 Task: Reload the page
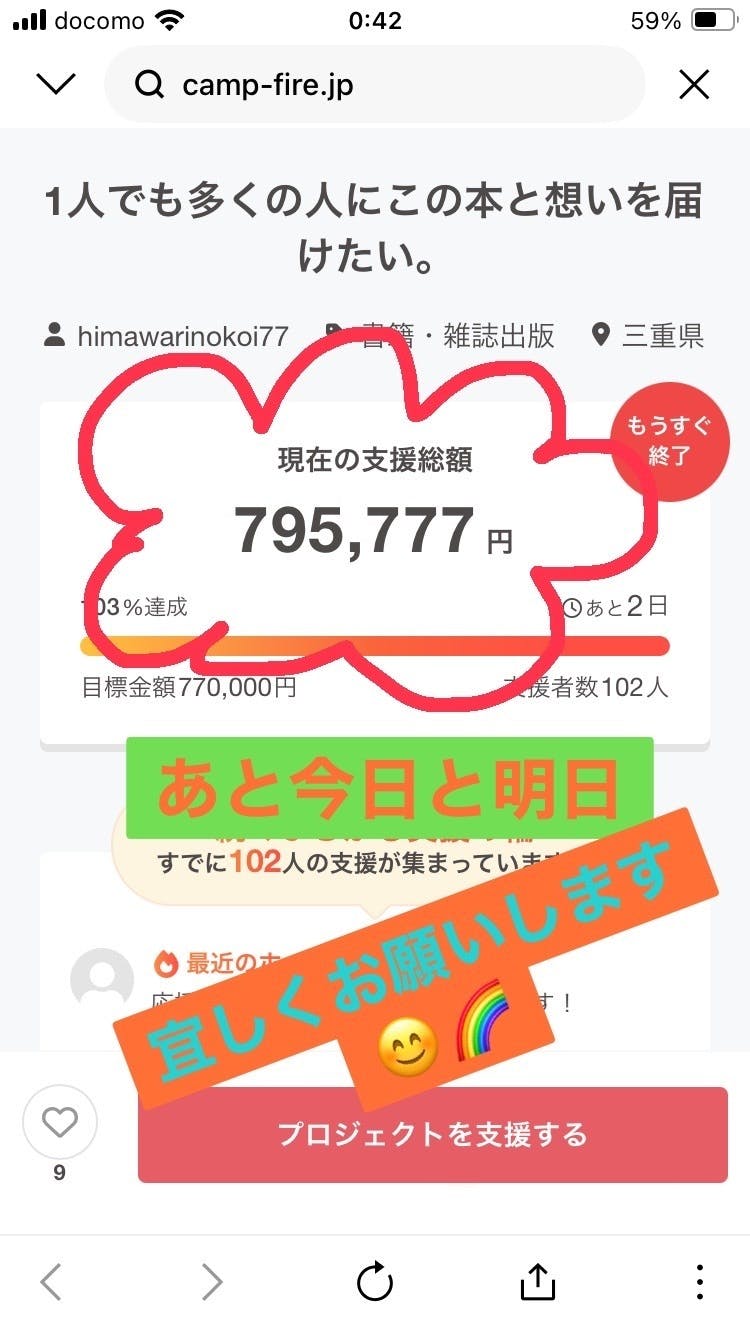point(375,1281)
